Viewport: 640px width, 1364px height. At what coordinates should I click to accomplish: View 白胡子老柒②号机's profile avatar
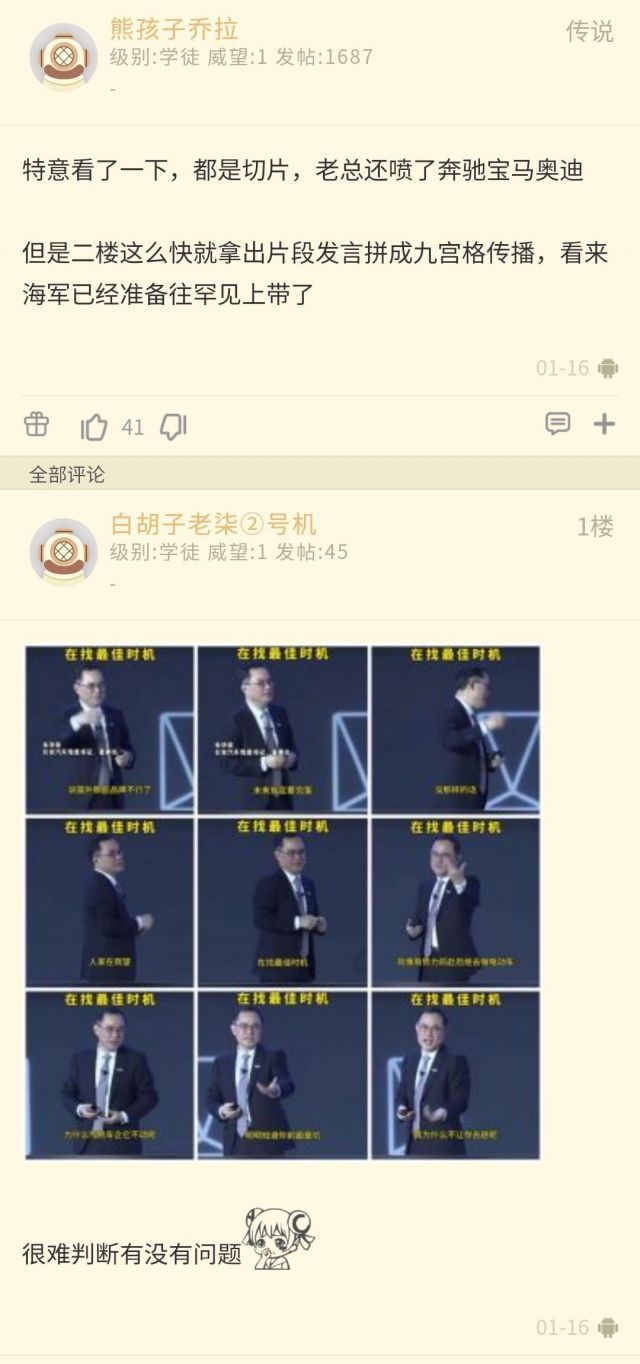(63, 551)
